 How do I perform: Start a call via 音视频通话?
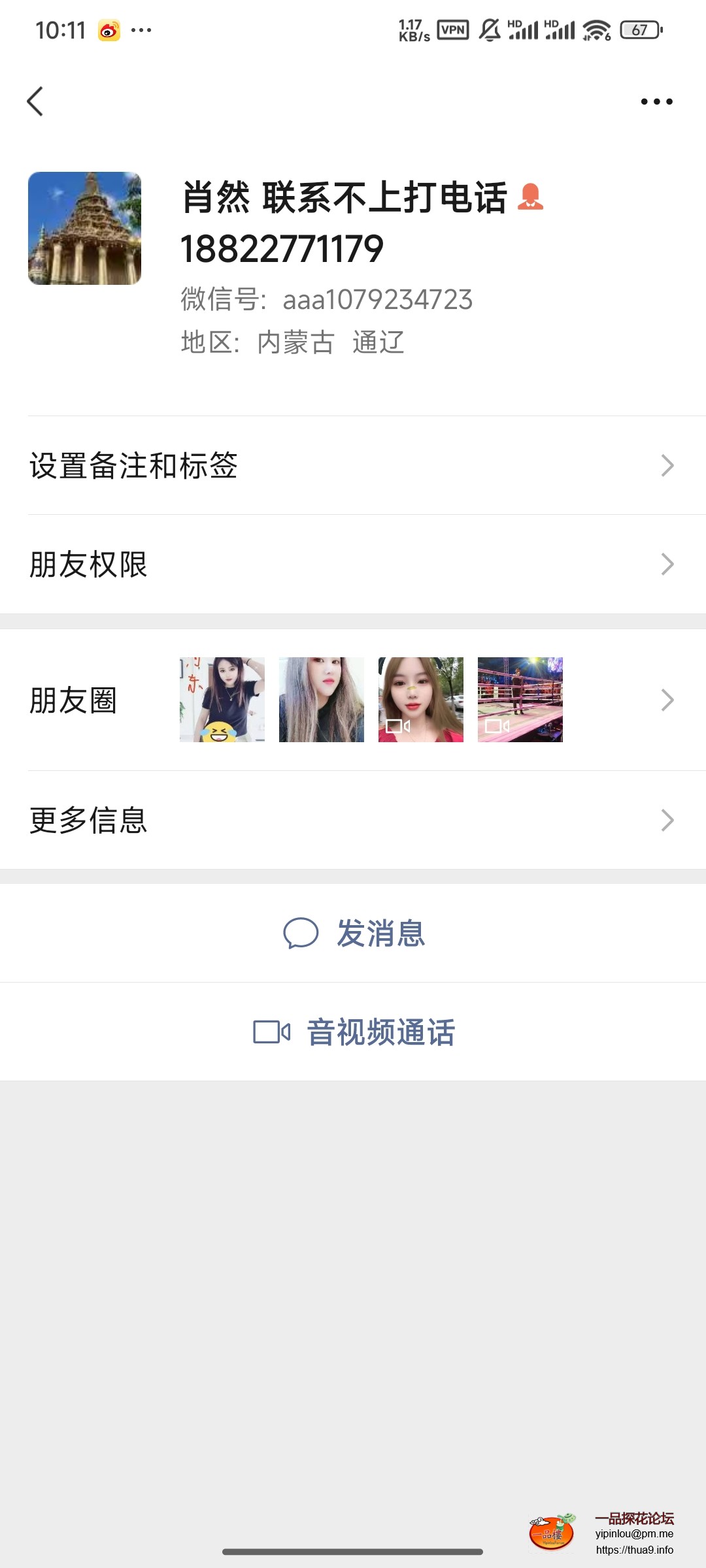[x=381, y=1032]
